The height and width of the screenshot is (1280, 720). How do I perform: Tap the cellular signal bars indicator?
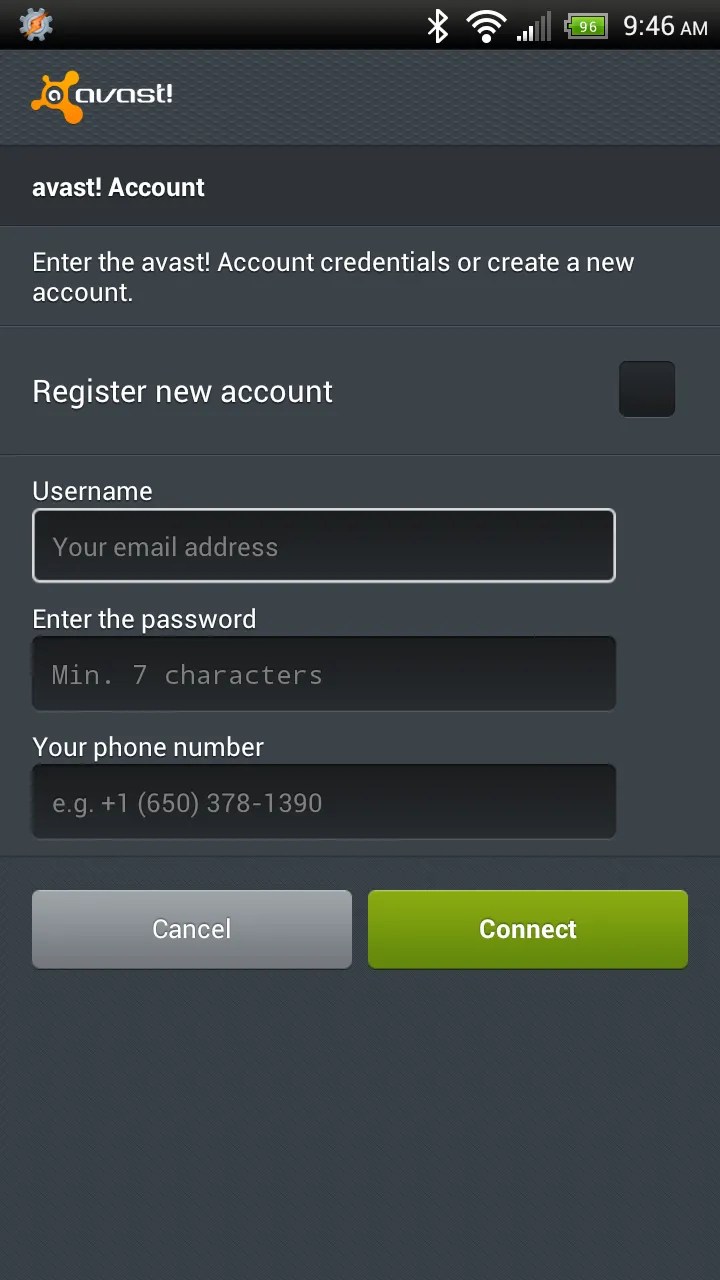(534, 25)
